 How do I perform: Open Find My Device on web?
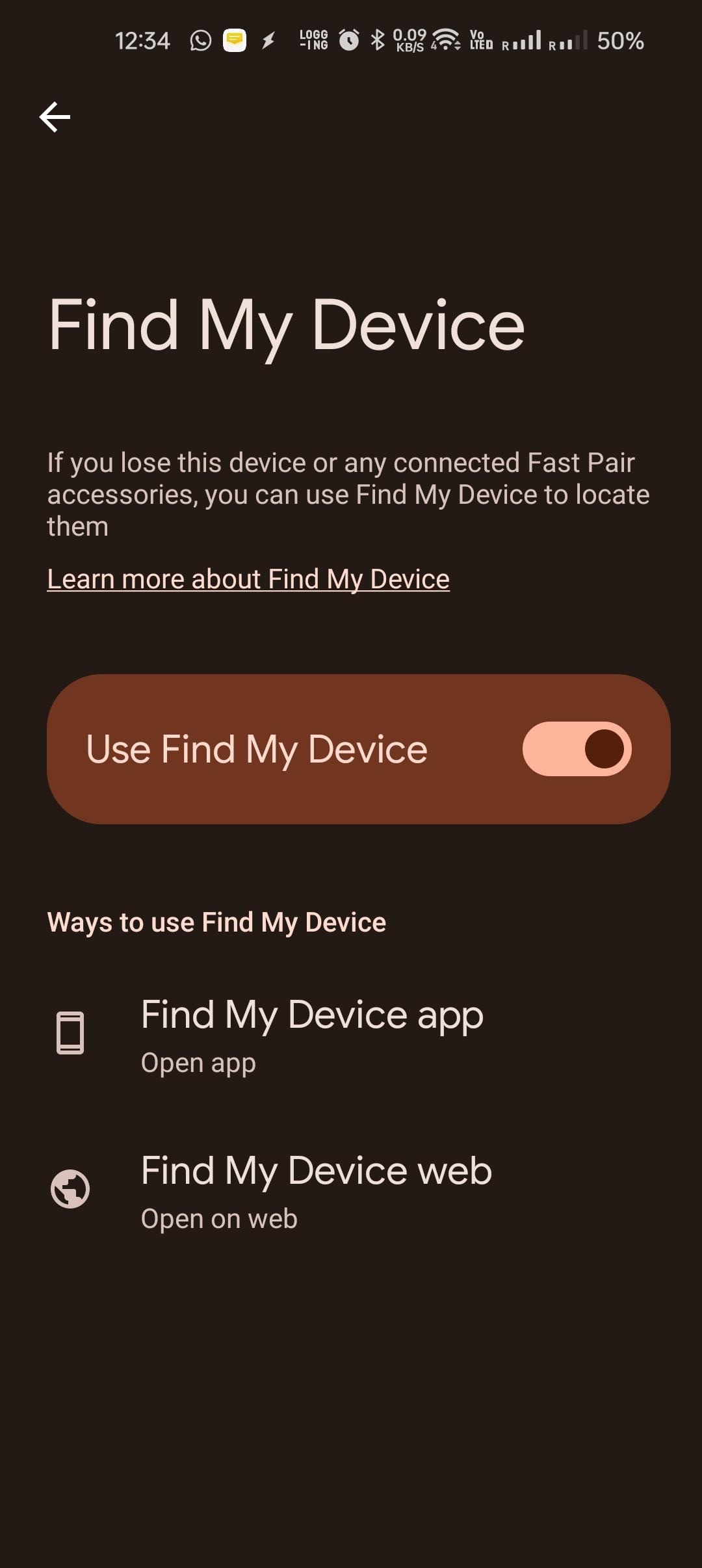click(316, 1190)
